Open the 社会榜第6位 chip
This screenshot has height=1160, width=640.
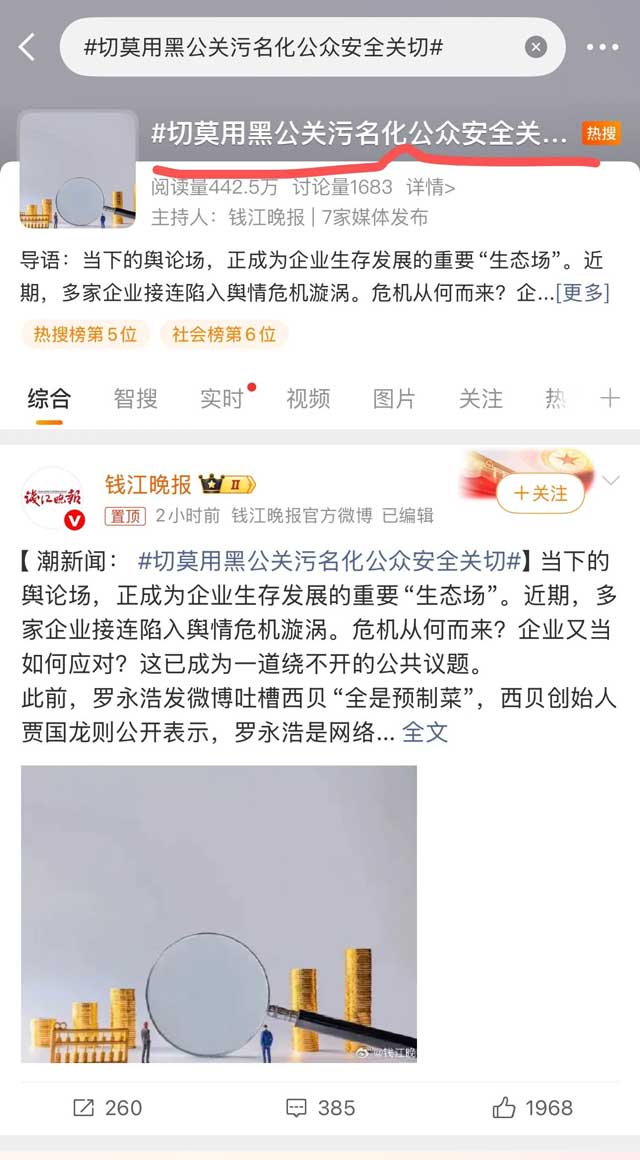(x=224, y=335)
